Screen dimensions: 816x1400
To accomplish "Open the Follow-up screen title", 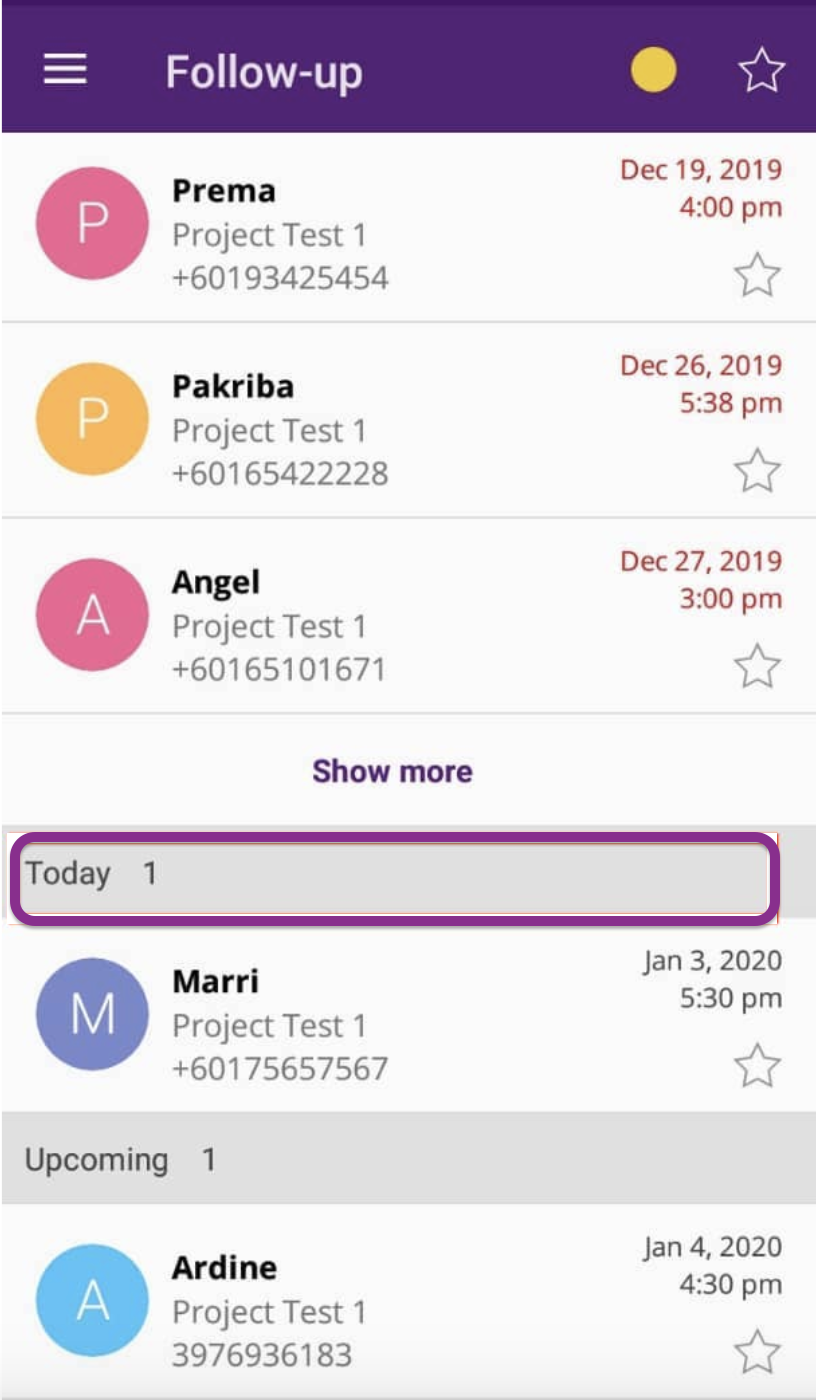I will (265, 69).
